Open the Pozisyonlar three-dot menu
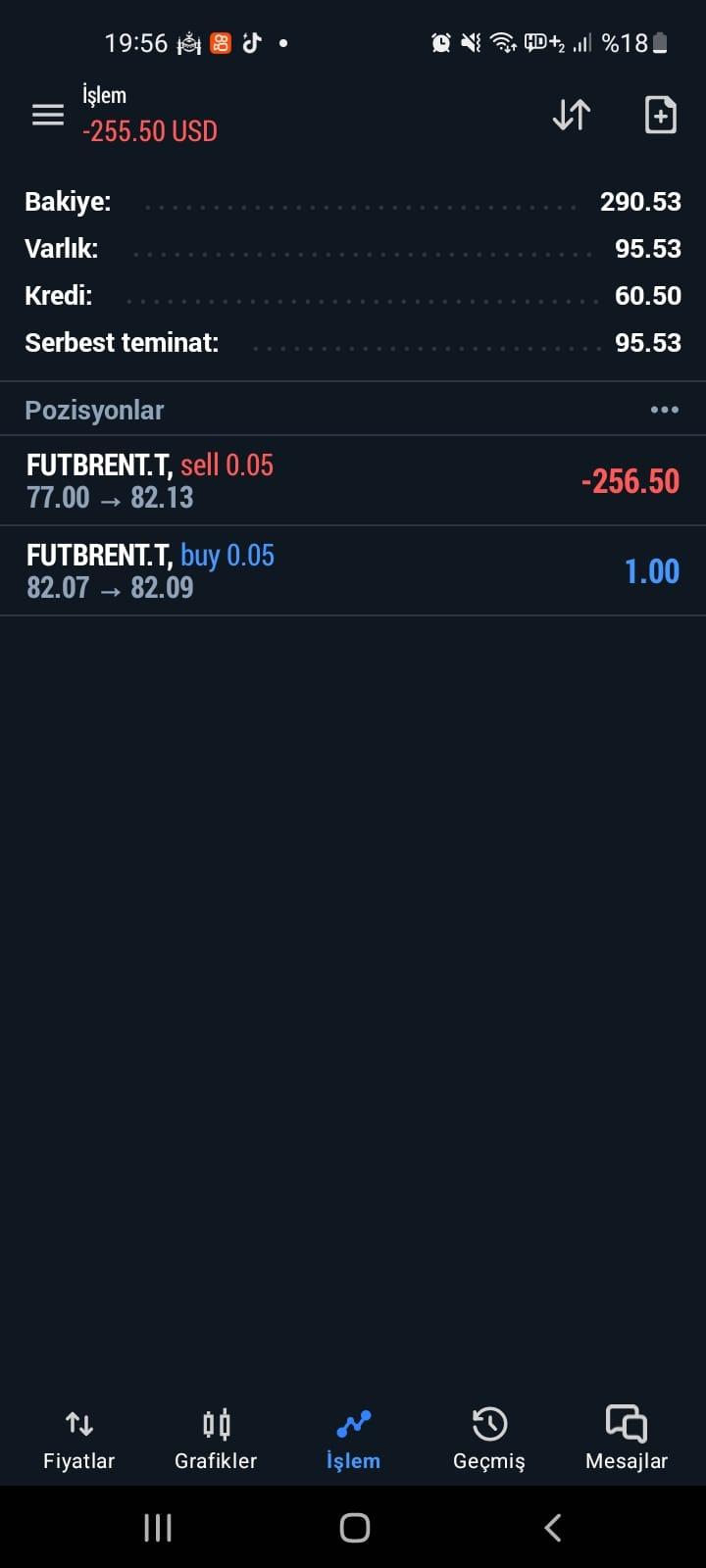 point(664,410)
